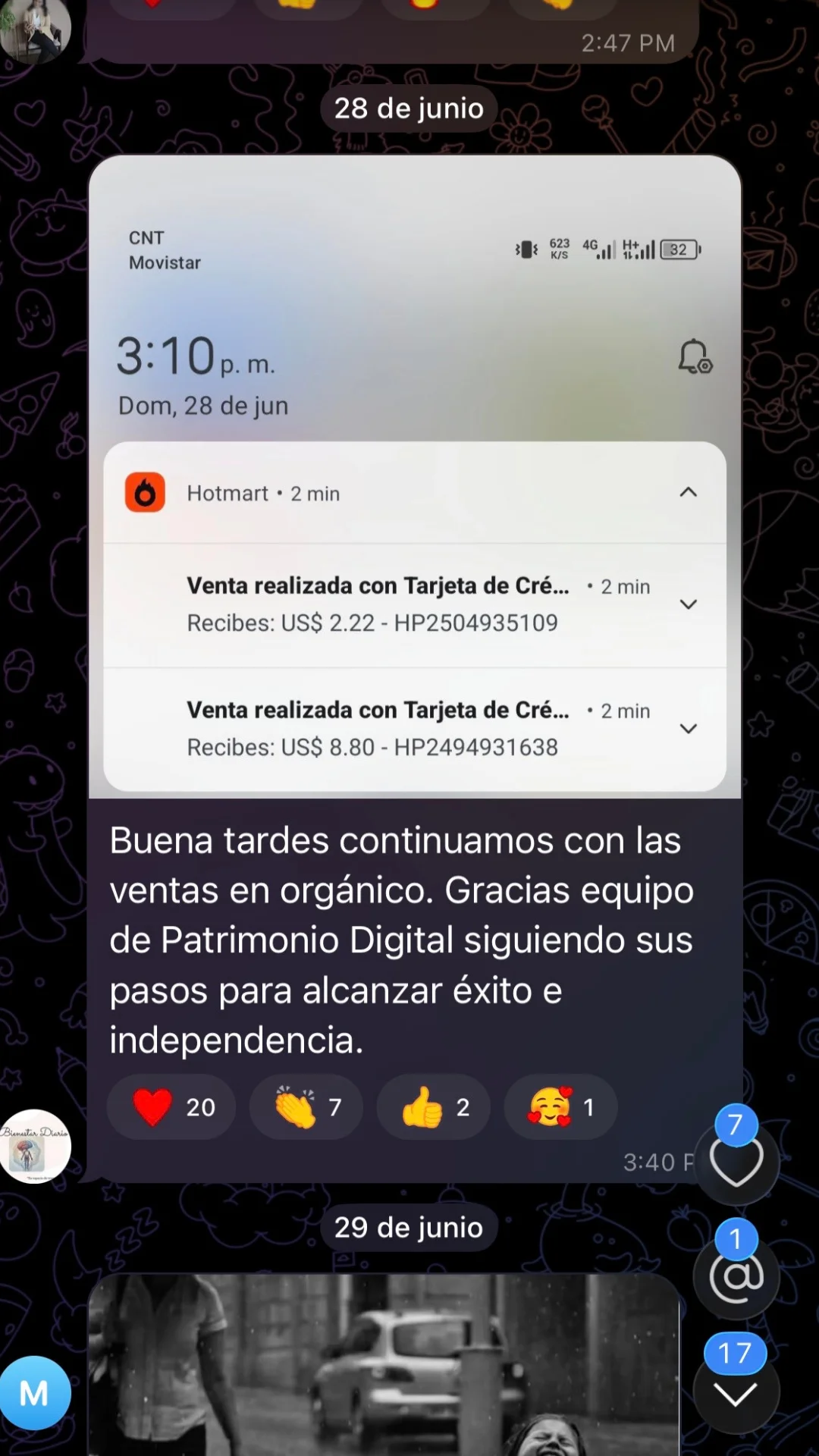Jump to unread reactions heart button
The height and width of the screenshot is (1456, 819).
point(736,1160)
